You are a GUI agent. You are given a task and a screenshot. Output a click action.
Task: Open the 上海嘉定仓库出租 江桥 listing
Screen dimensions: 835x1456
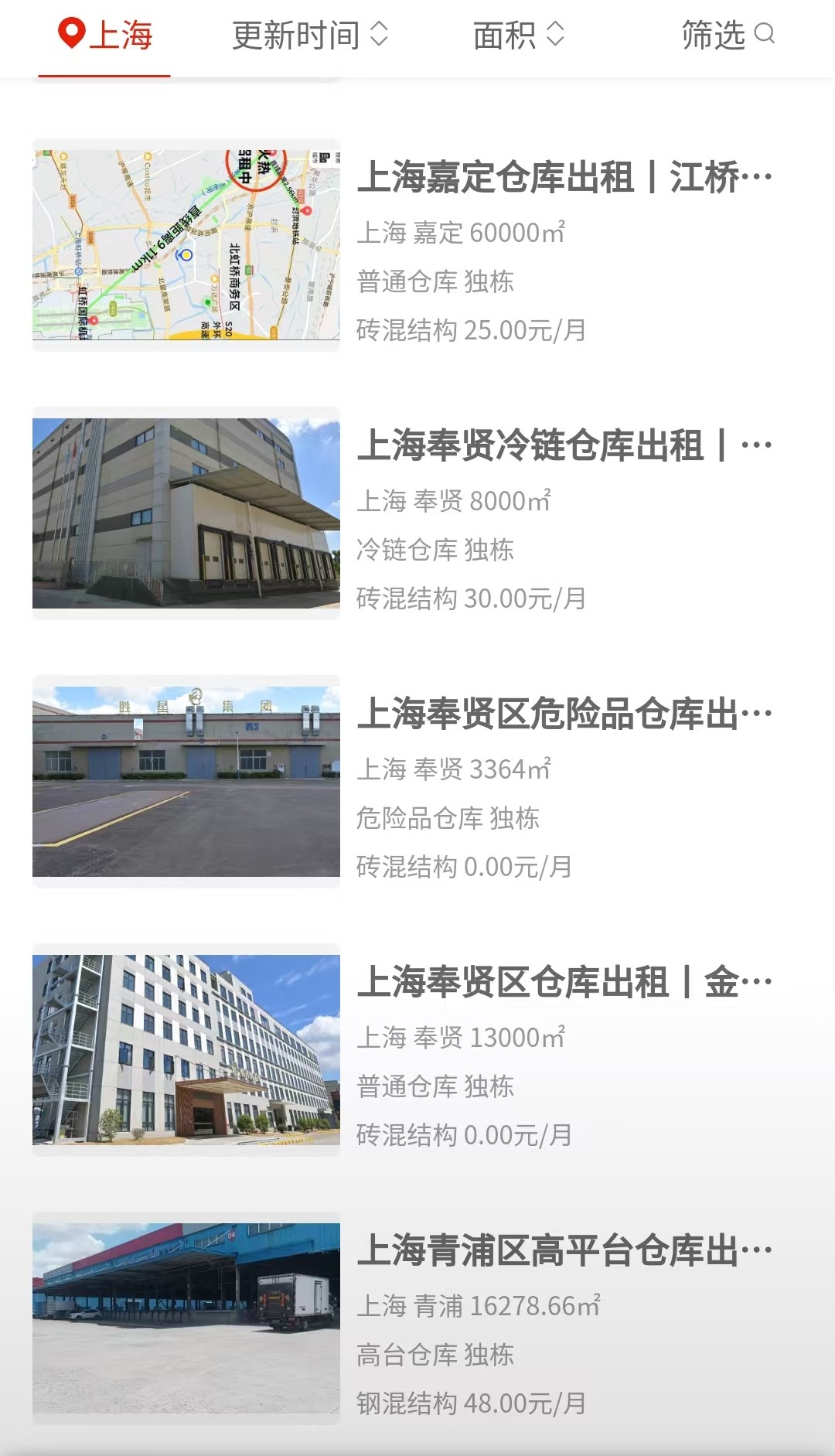pos(417,245)
